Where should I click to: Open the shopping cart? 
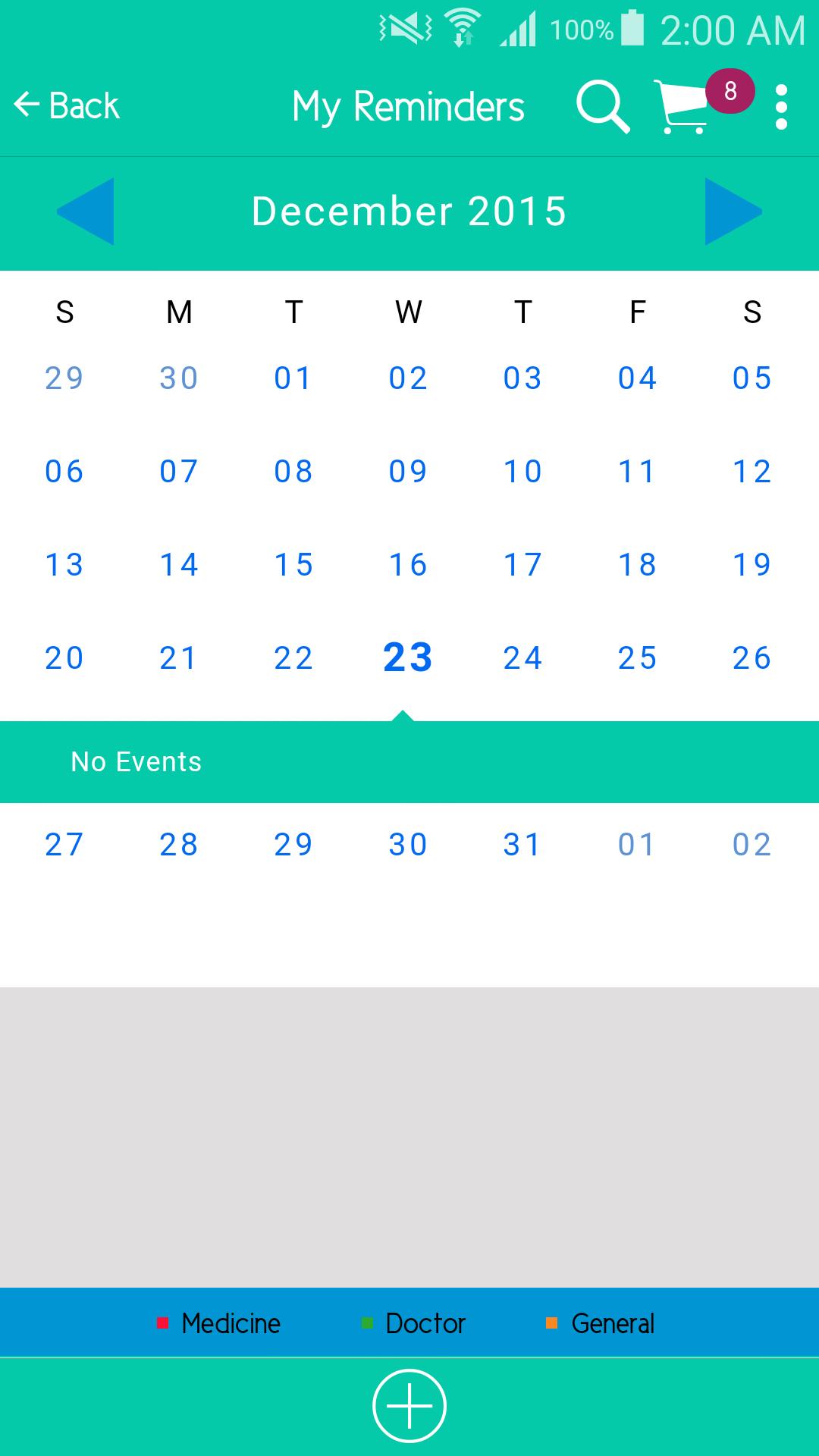click(x=685, y=107)
